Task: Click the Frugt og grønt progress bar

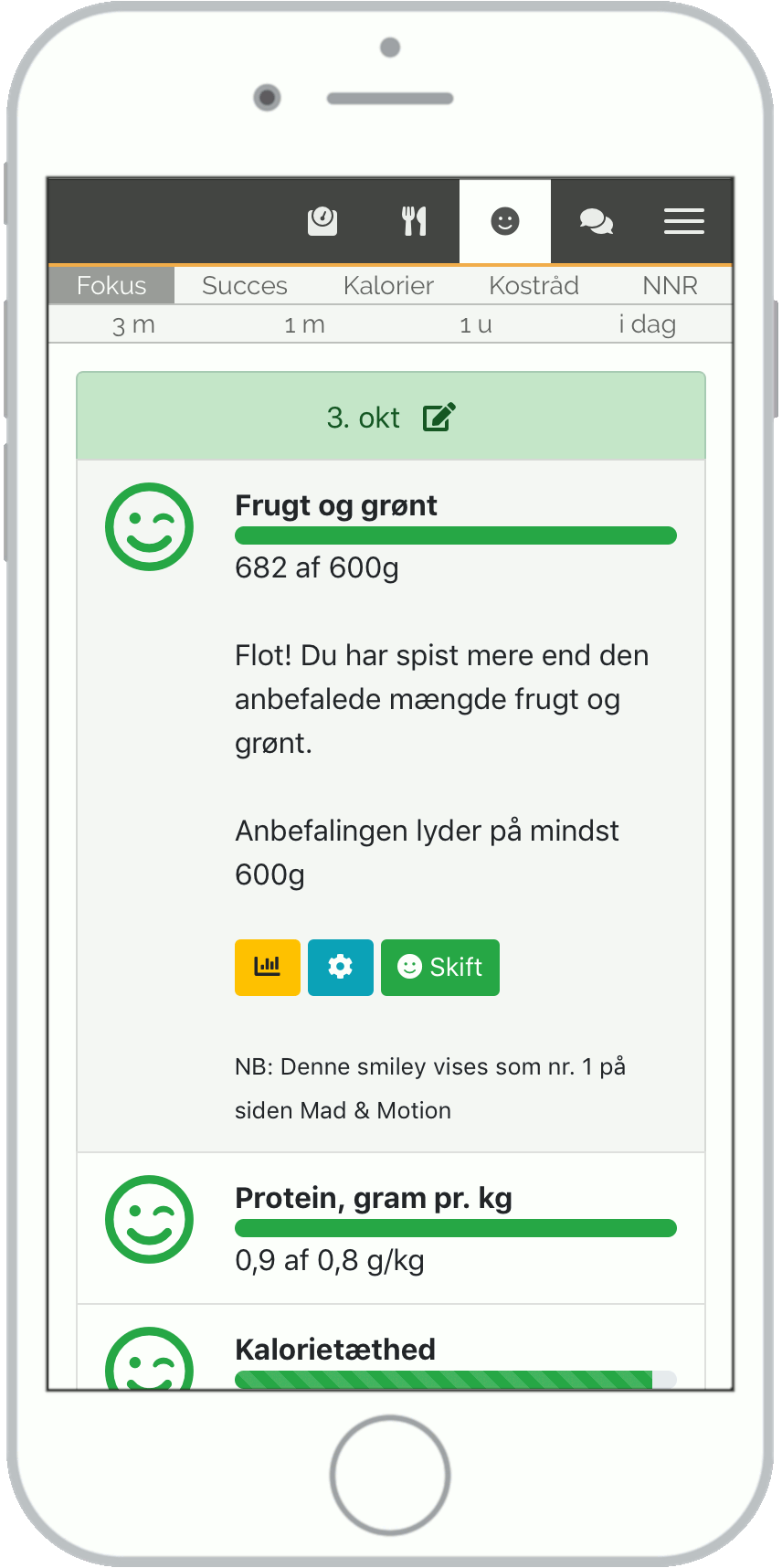Action: coord(455,535)
